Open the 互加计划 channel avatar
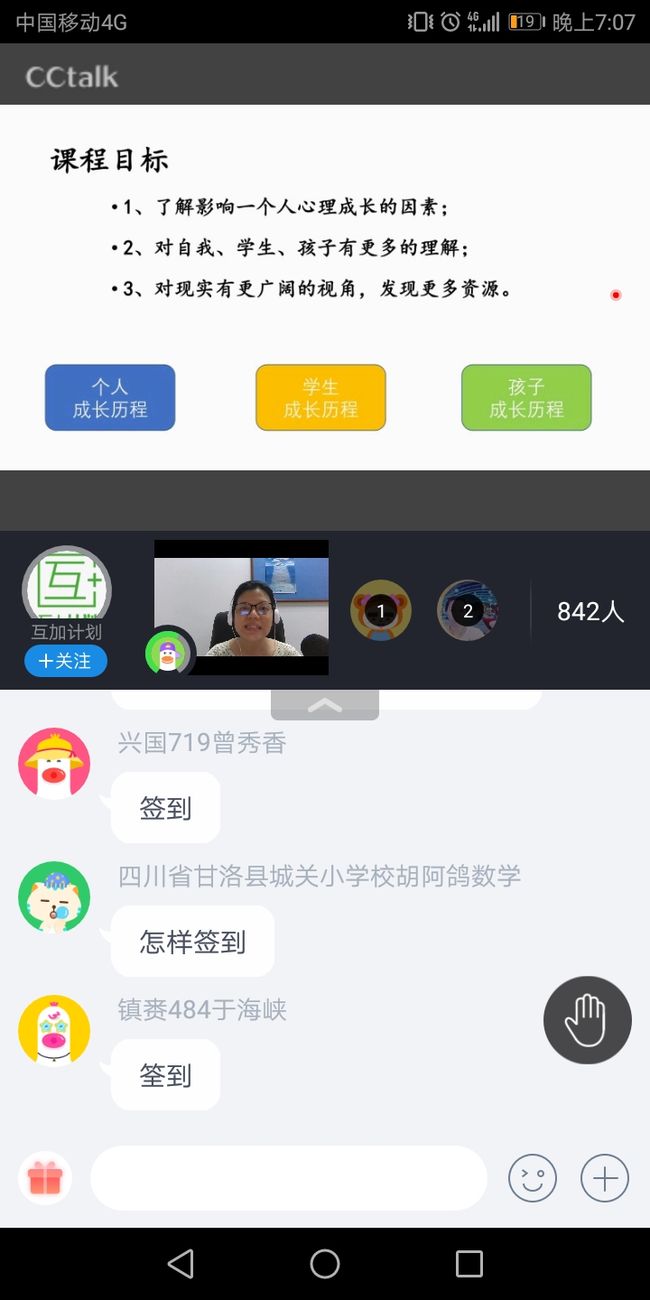 pyautogui.click(x=67, y=590)
